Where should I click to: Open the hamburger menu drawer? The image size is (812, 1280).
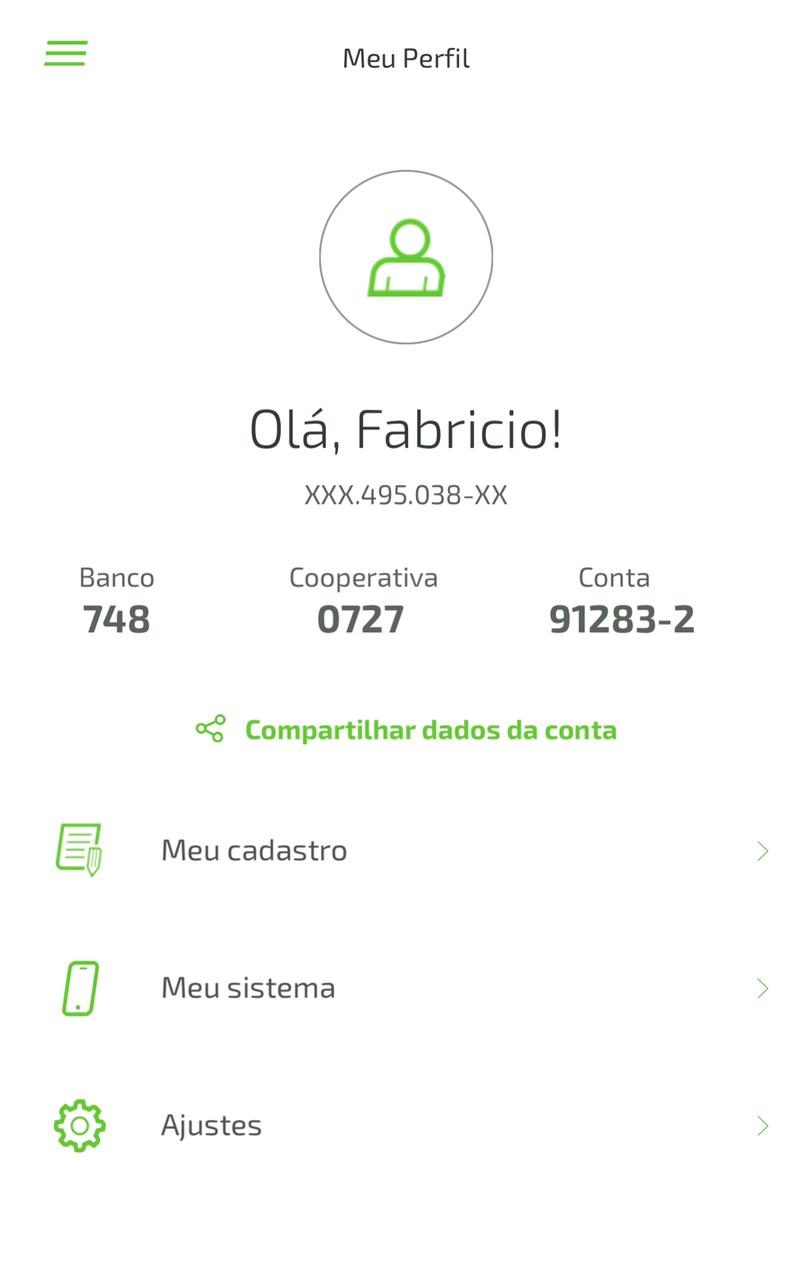pyautogui.click(x=66, y=53)
